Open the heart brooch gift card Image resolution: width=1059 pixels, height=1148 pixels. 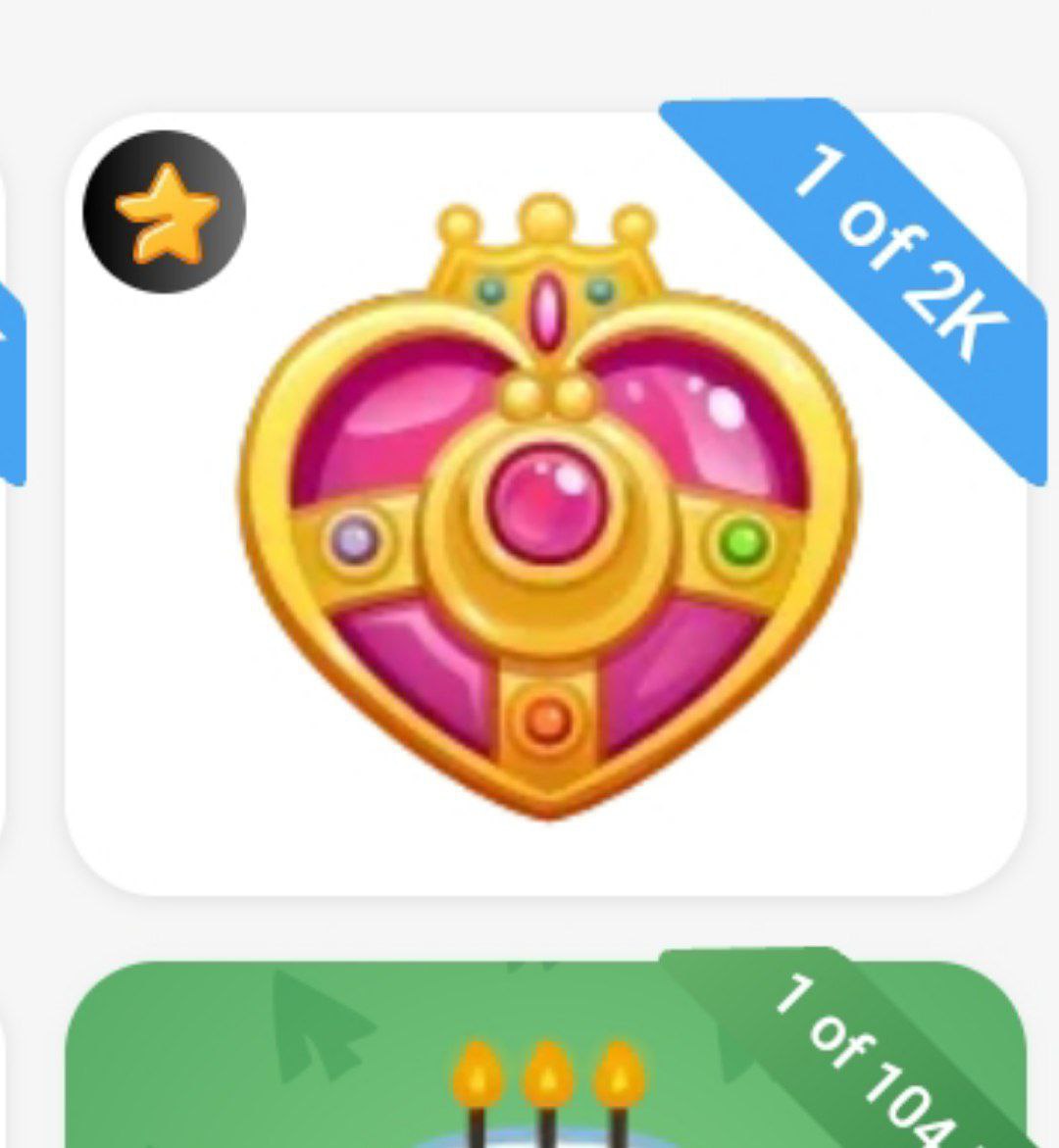pyautogui.click(x=545, y=505)
